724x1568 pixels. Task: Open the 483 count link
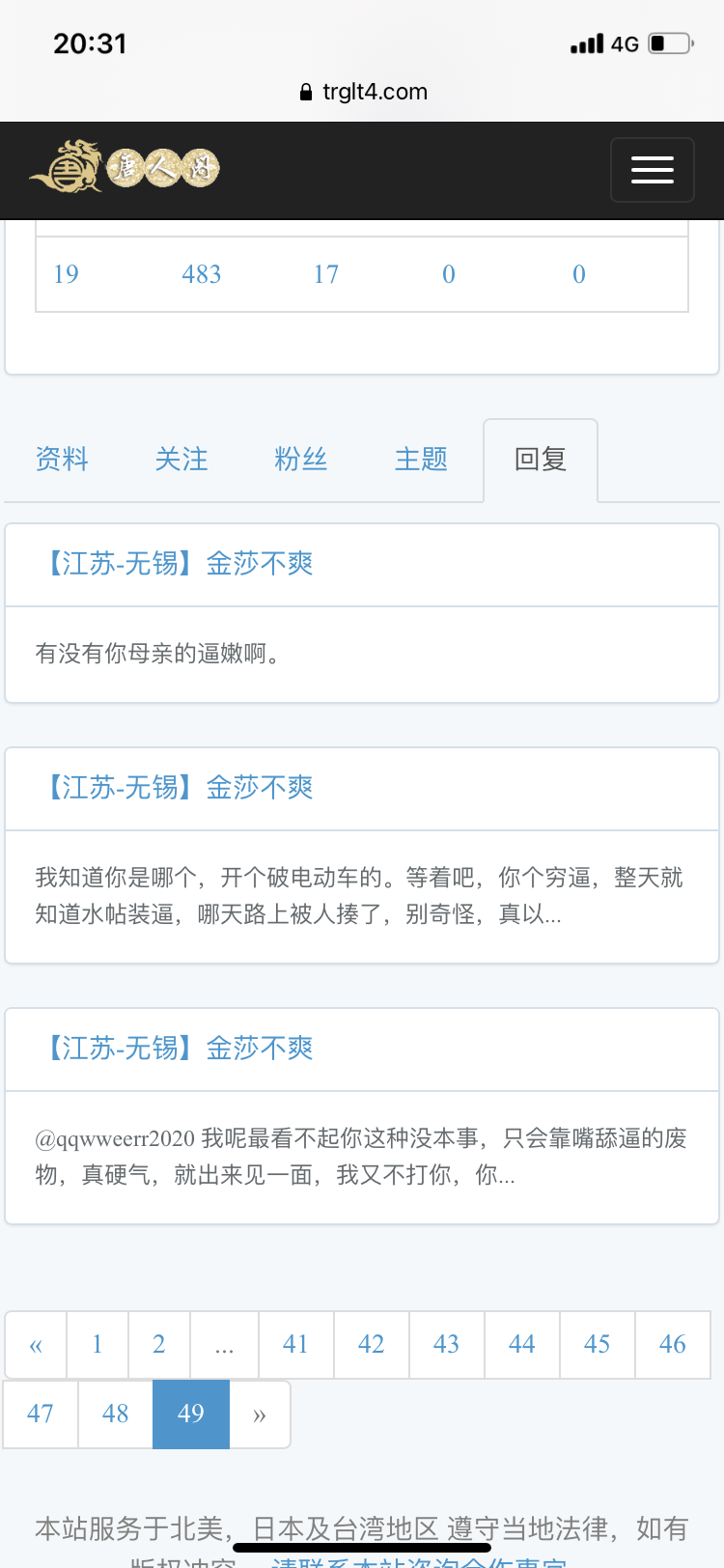pos(202,274)
